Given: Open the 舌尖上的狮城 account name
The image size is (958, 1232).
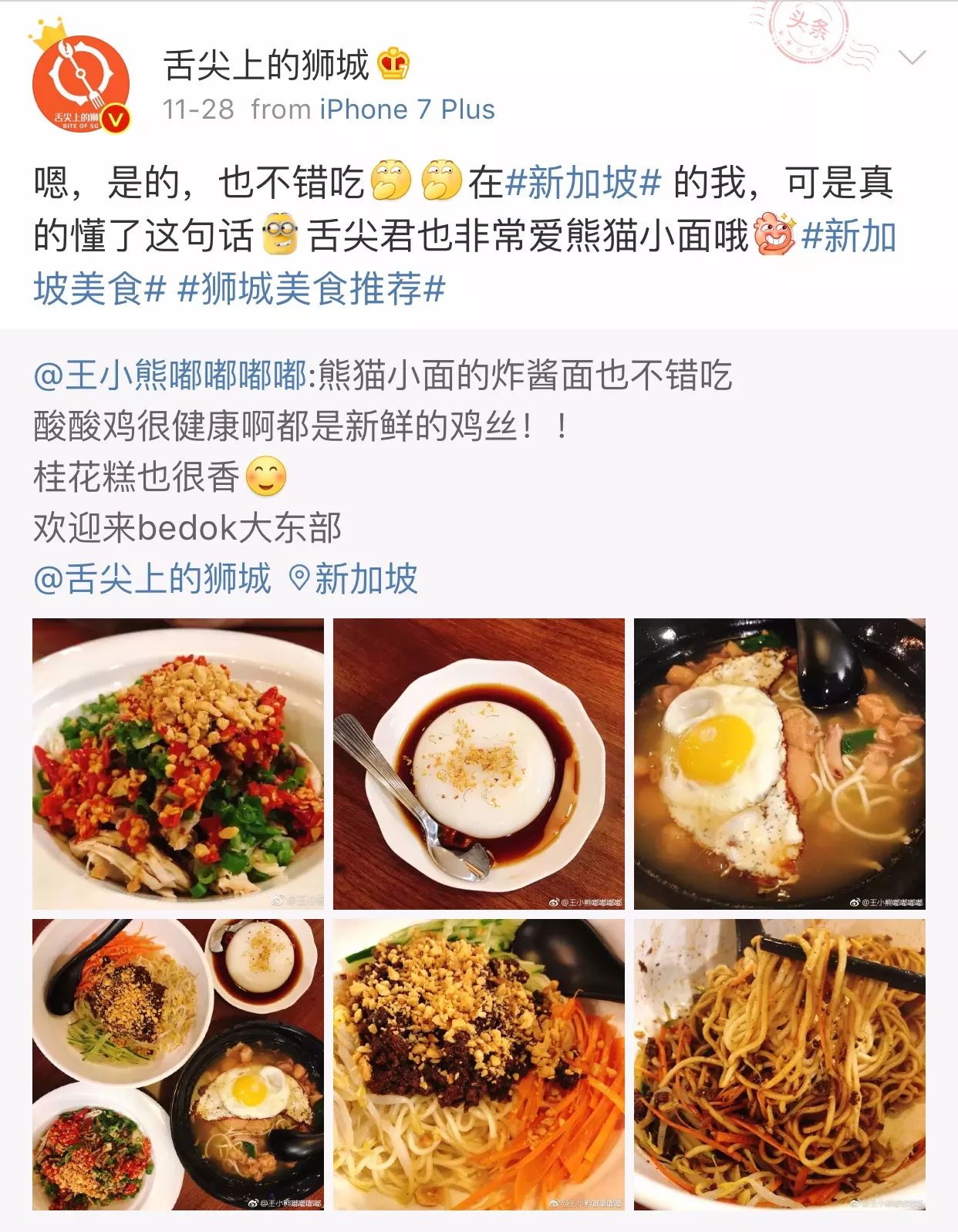Looking at the screenshot, I should (266, 65).
